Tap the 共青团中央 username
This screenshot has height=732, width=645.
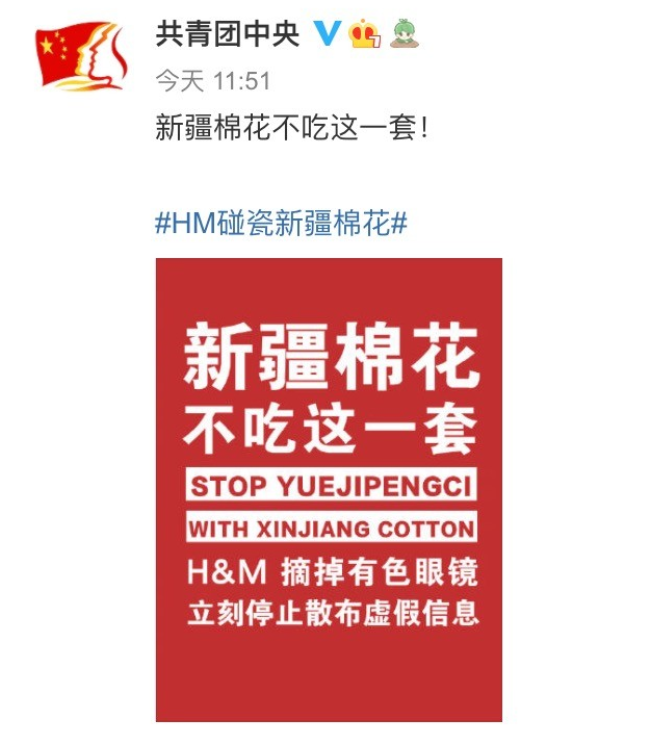pyautogui.click(x=227, y=34)
